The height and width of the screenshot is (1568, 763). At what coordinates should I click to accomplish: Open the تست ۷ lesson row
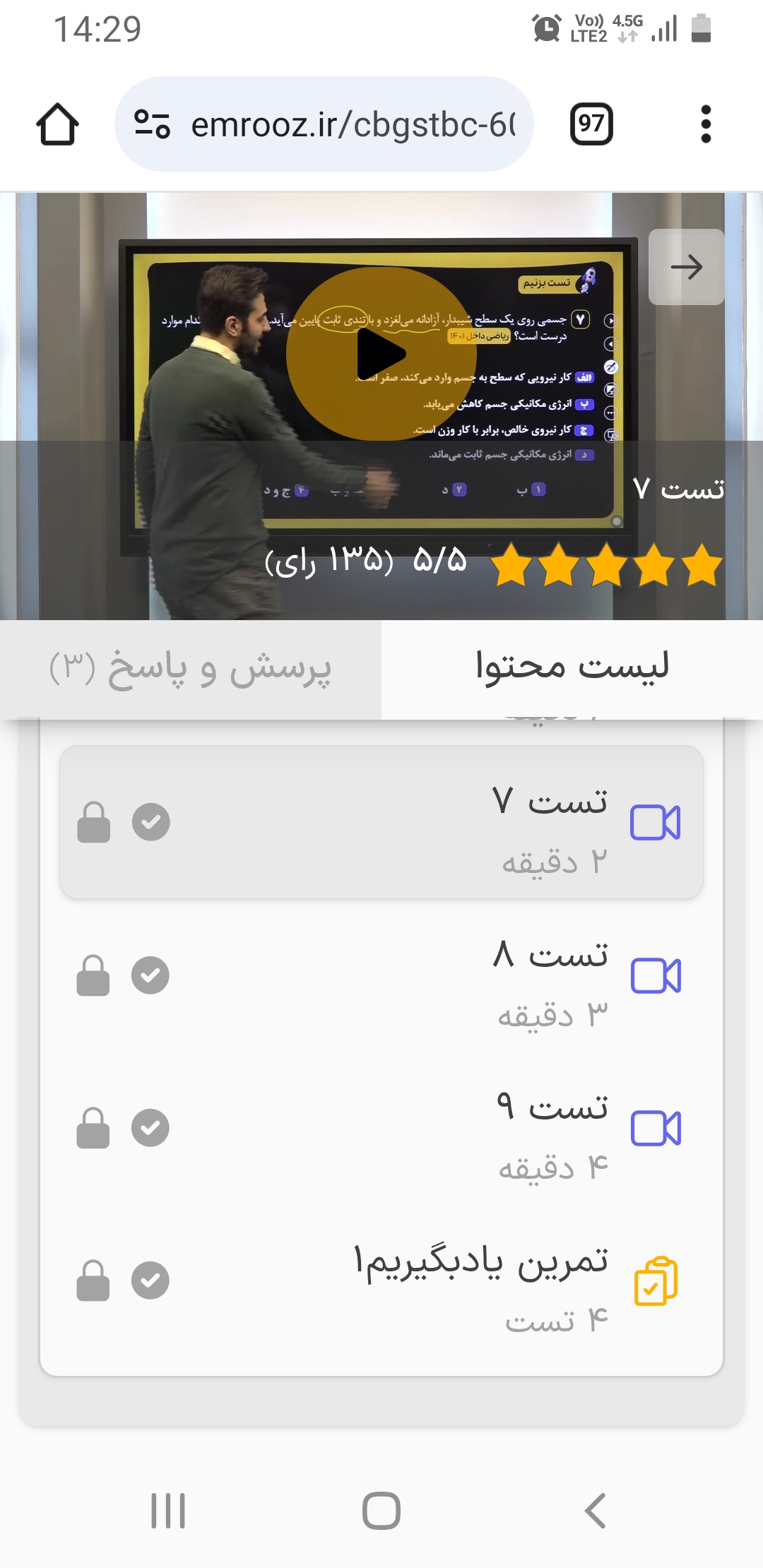(381, 822)
